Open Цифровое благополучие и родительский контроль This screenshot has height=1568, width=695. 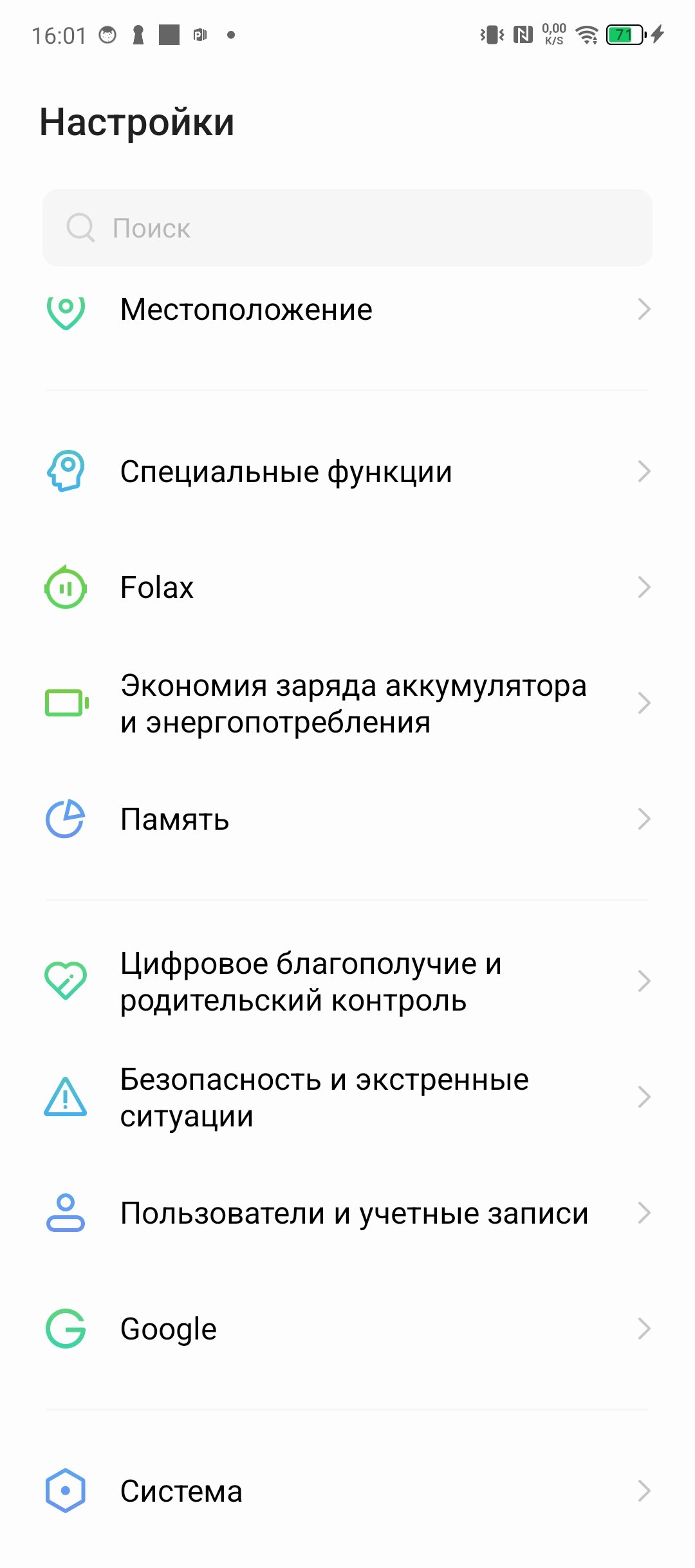click(x=347, y=982)
